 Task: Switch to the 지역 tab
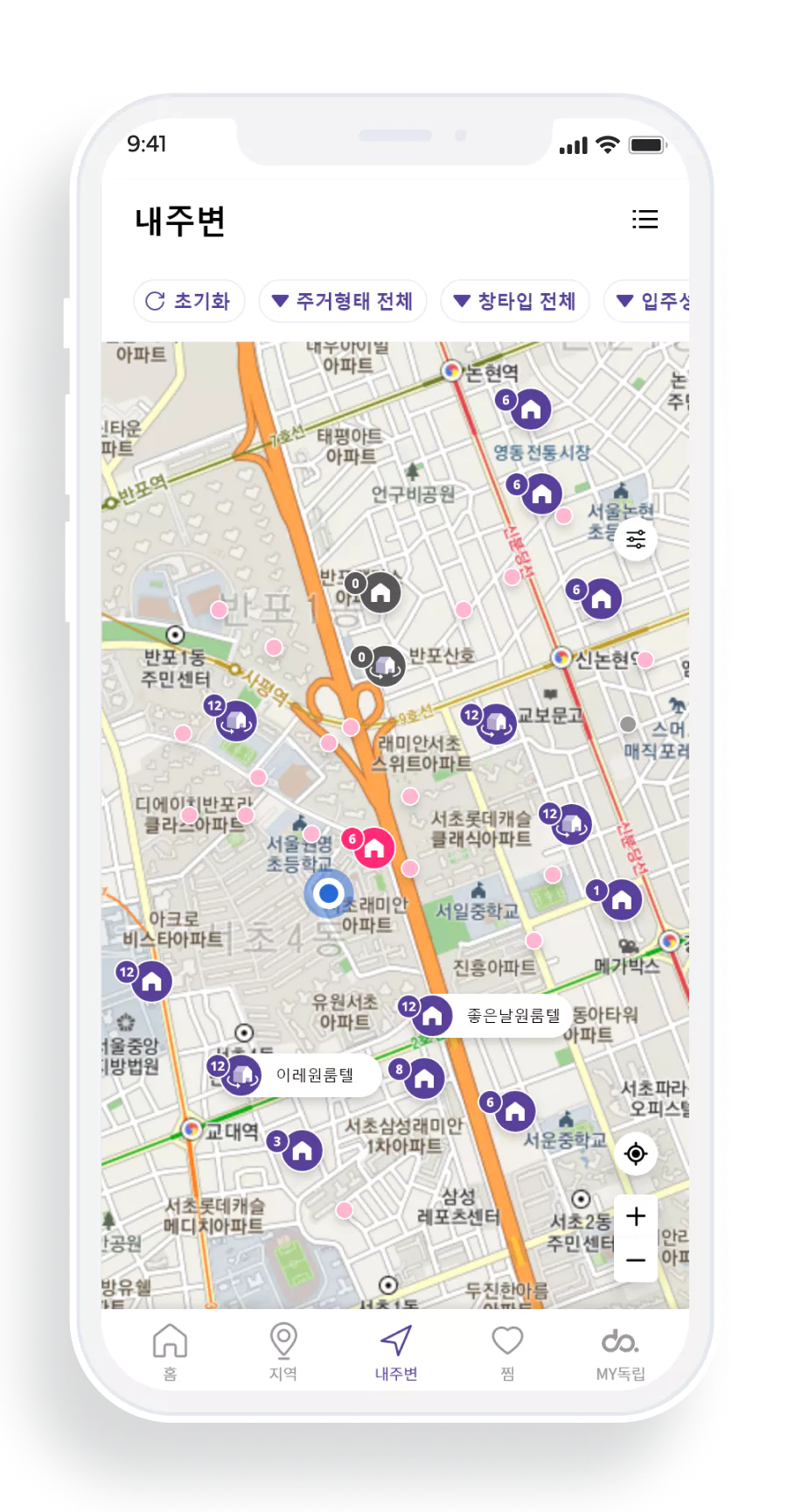click(x=282, y=1352)
